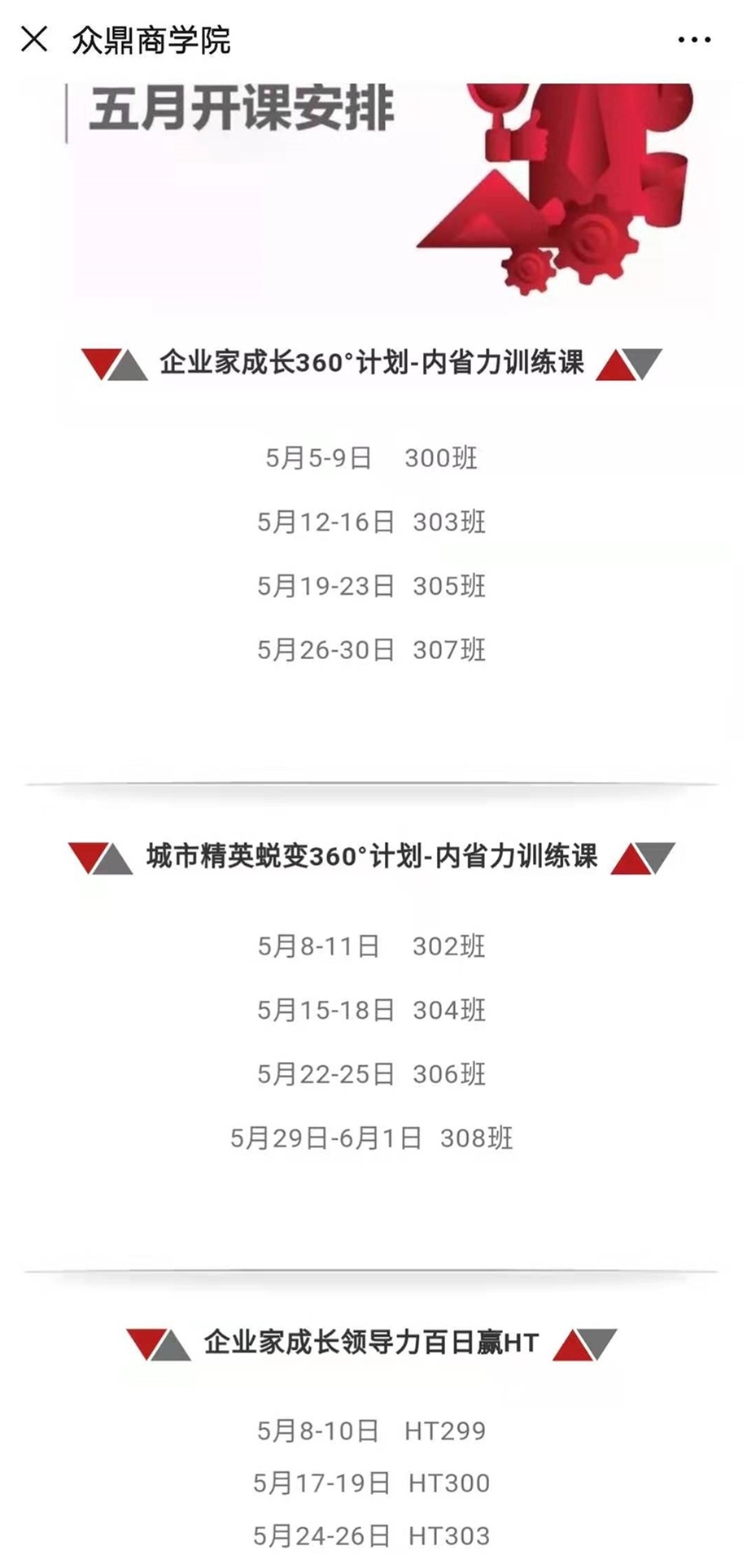Screen dimensions: 747x1568
Task: Click the 五月开课安排 banner title
Action: click(242, 107)
